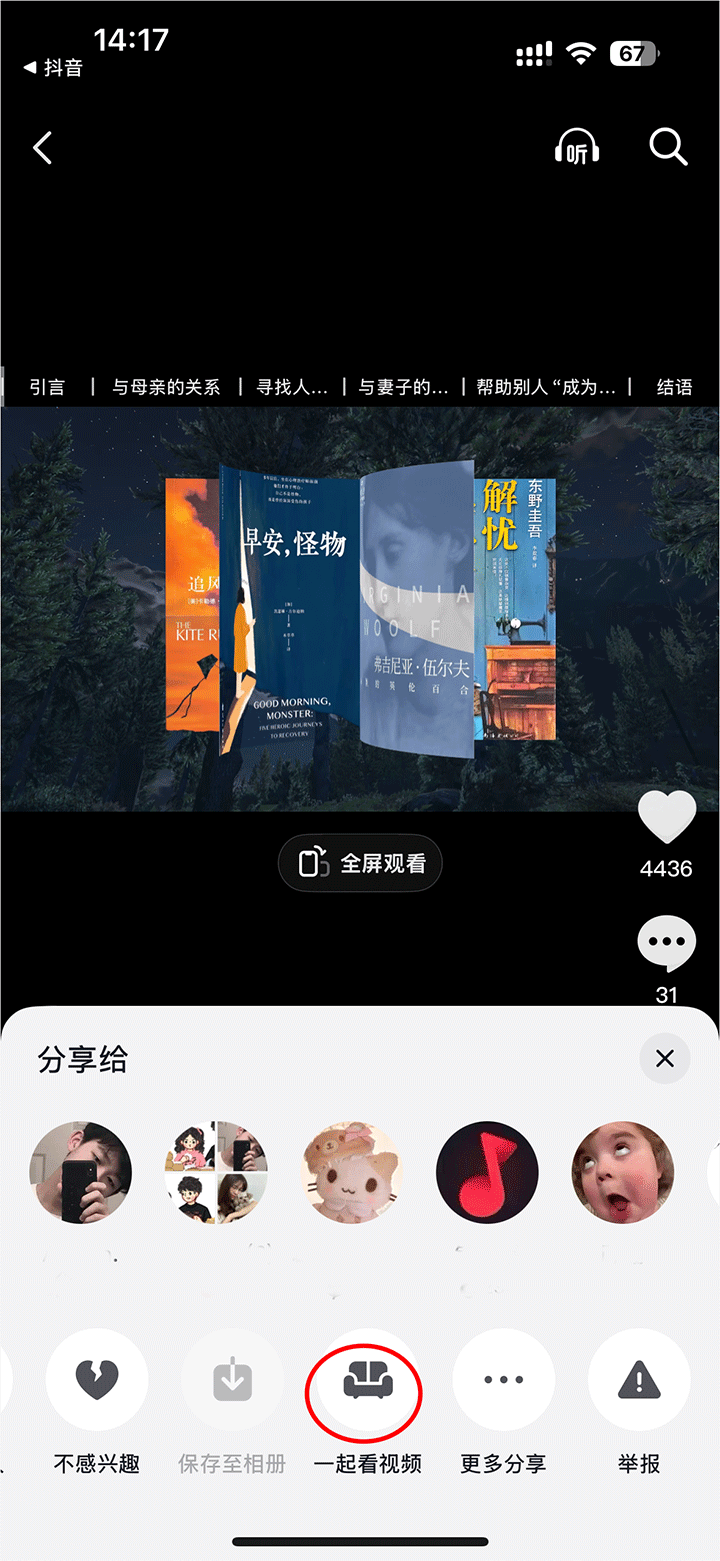Share to the contact with red music-note avatar
This screenshot has width=720, height=1561.
pos(487,1172)
